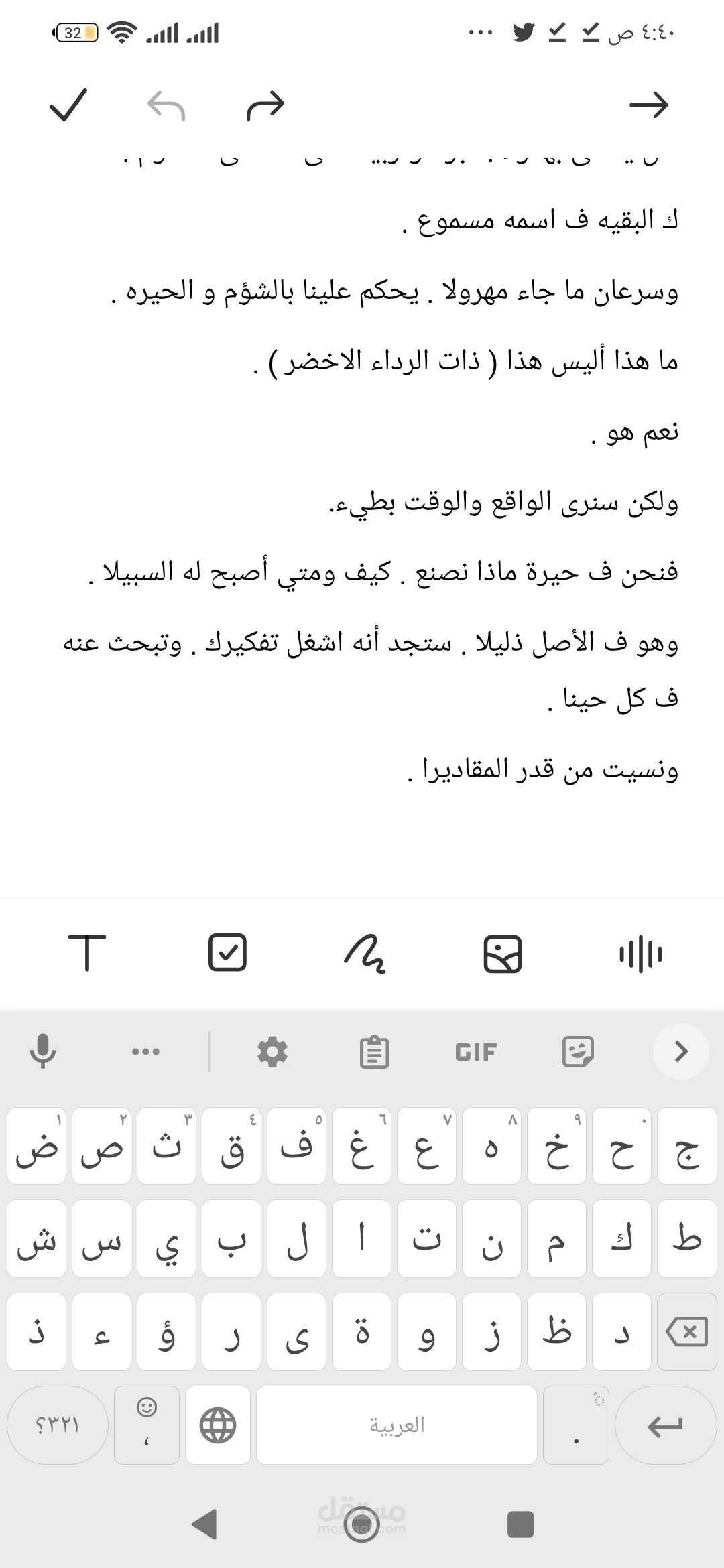Viewport: 724px width, 1568px height.
Task: Open the GIF picker on keyboard
Action: tap(476, 1051)
